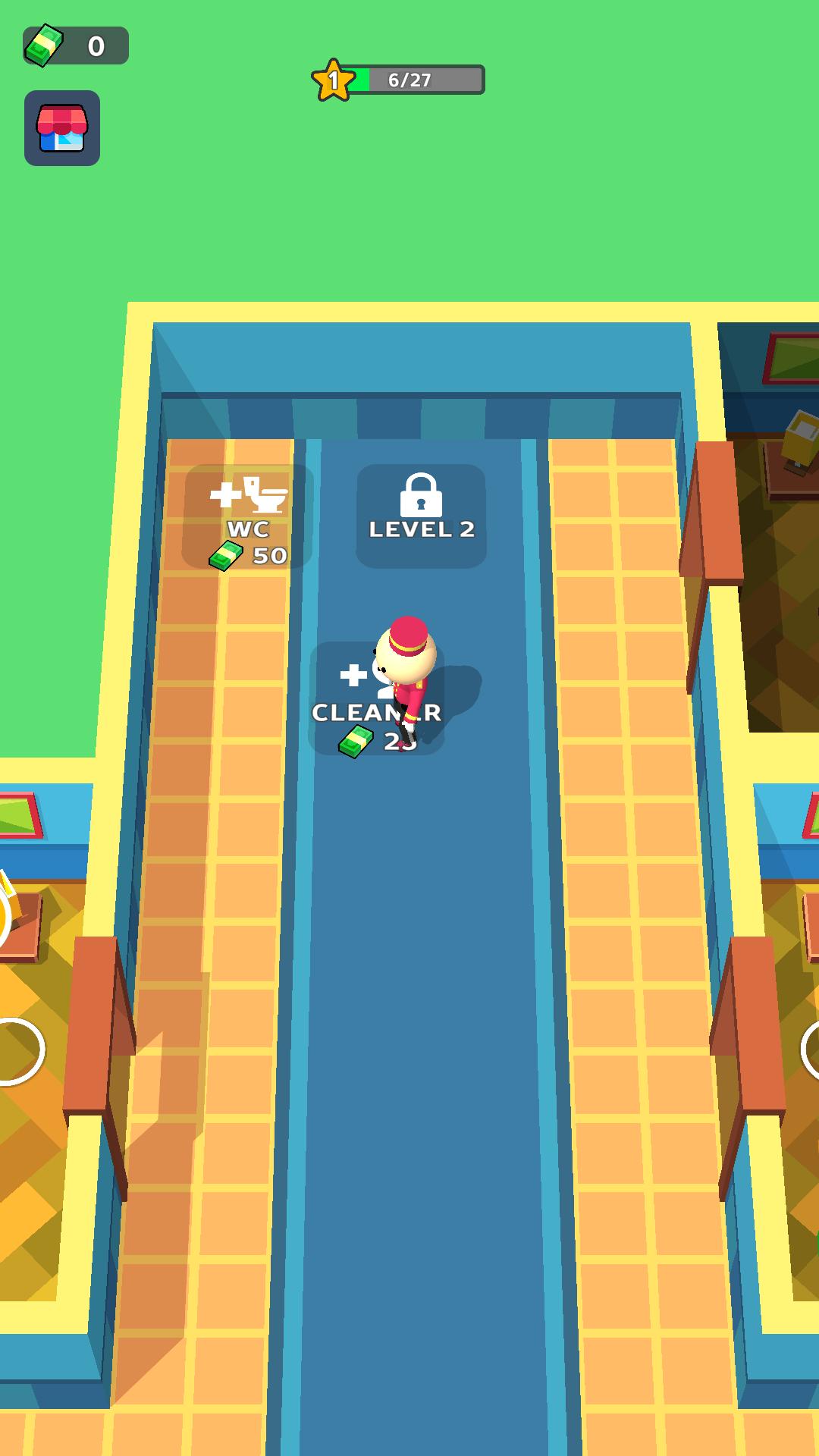Open the shop icon
819x1456 pixels.
coord(62,128)
